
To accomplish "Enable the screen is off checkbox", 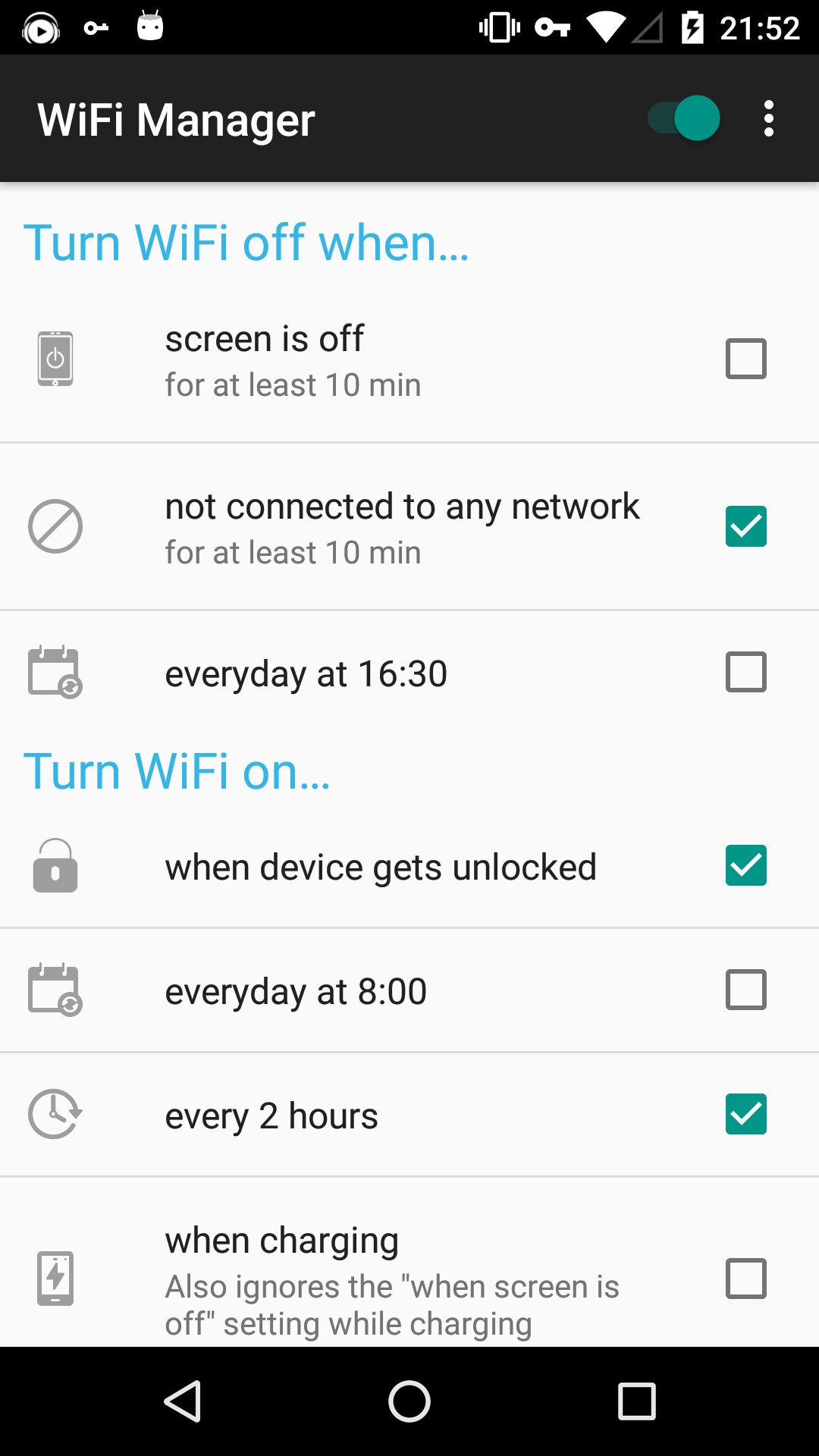I will (745, 358).
